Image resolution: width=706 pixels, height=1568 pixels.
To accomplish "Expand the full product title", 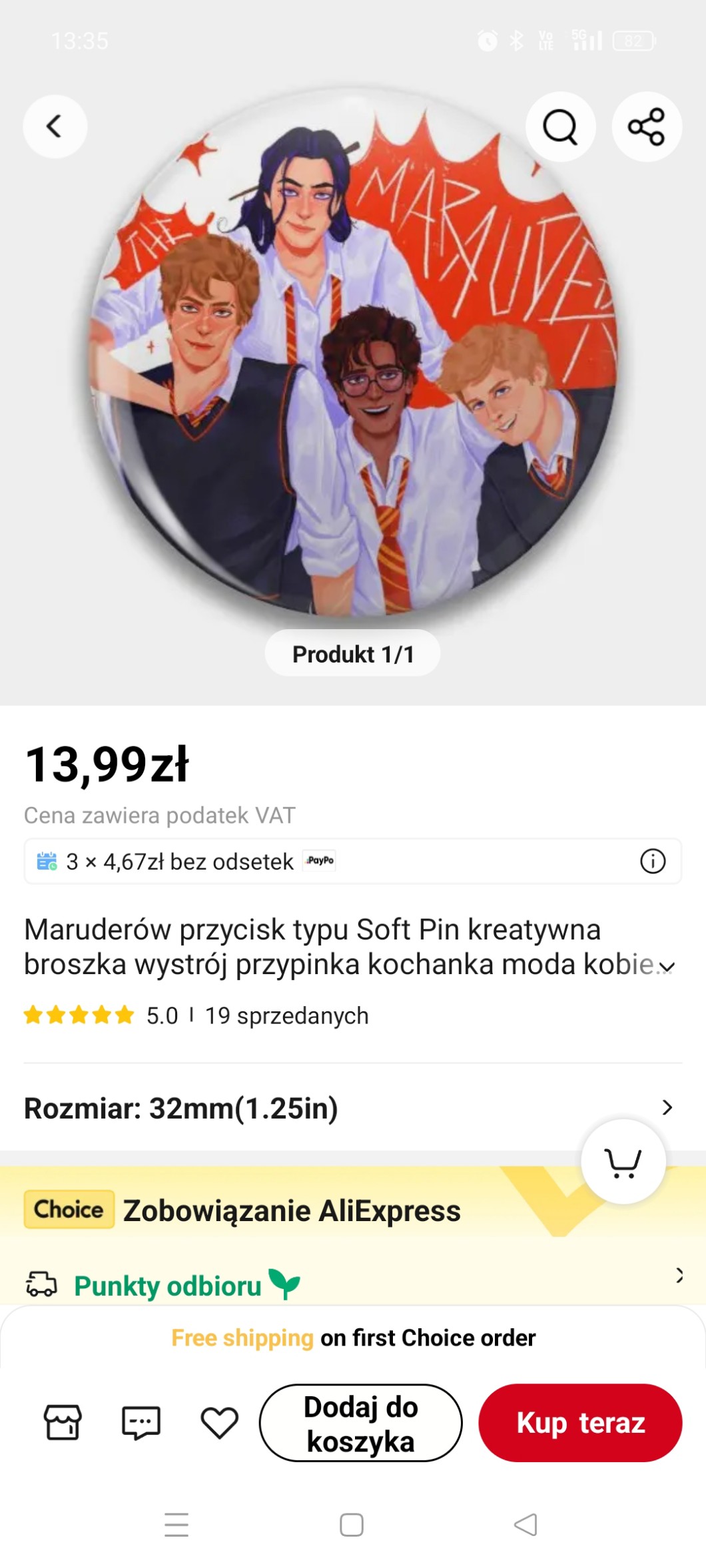I will [666, 967].
